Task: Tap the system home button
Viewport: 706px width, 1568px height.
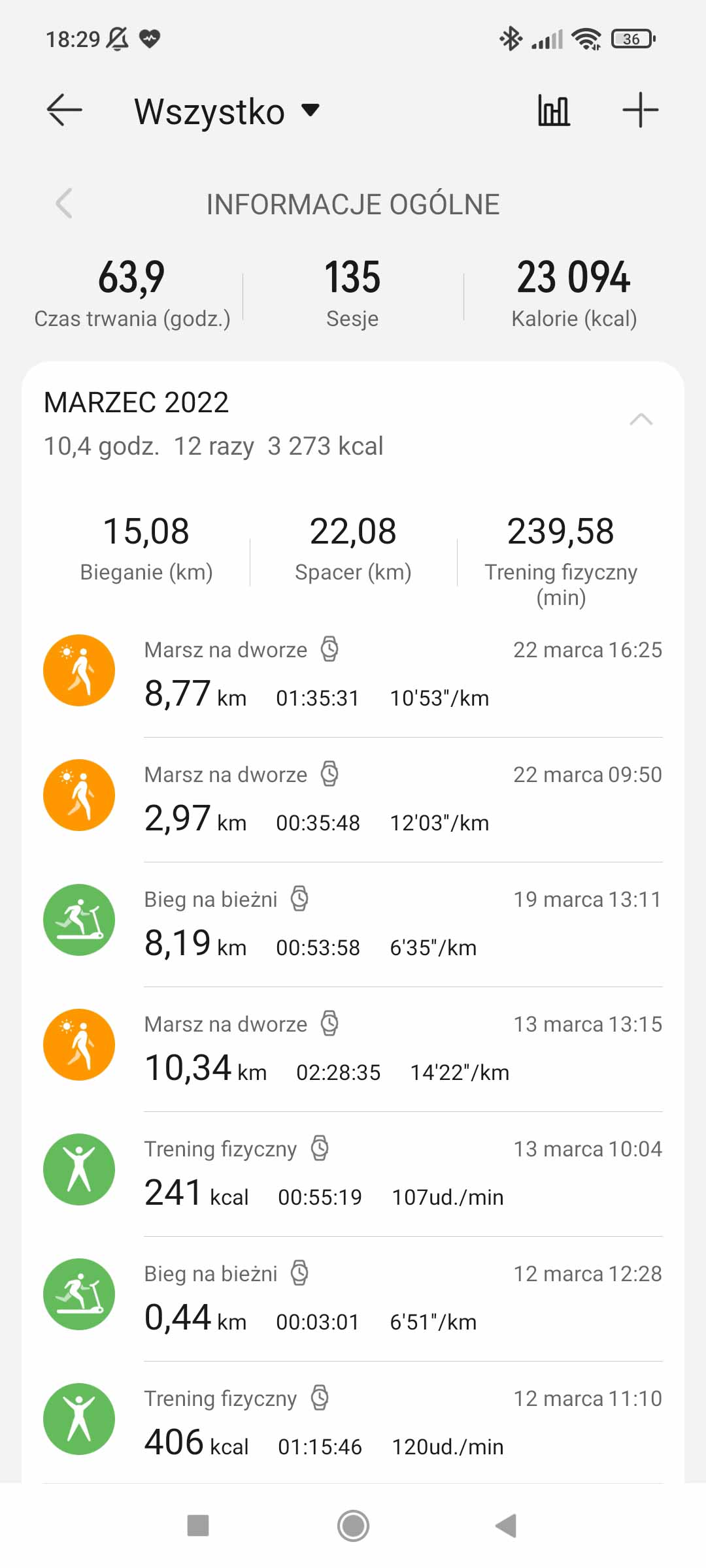Action: [353, 1526]
